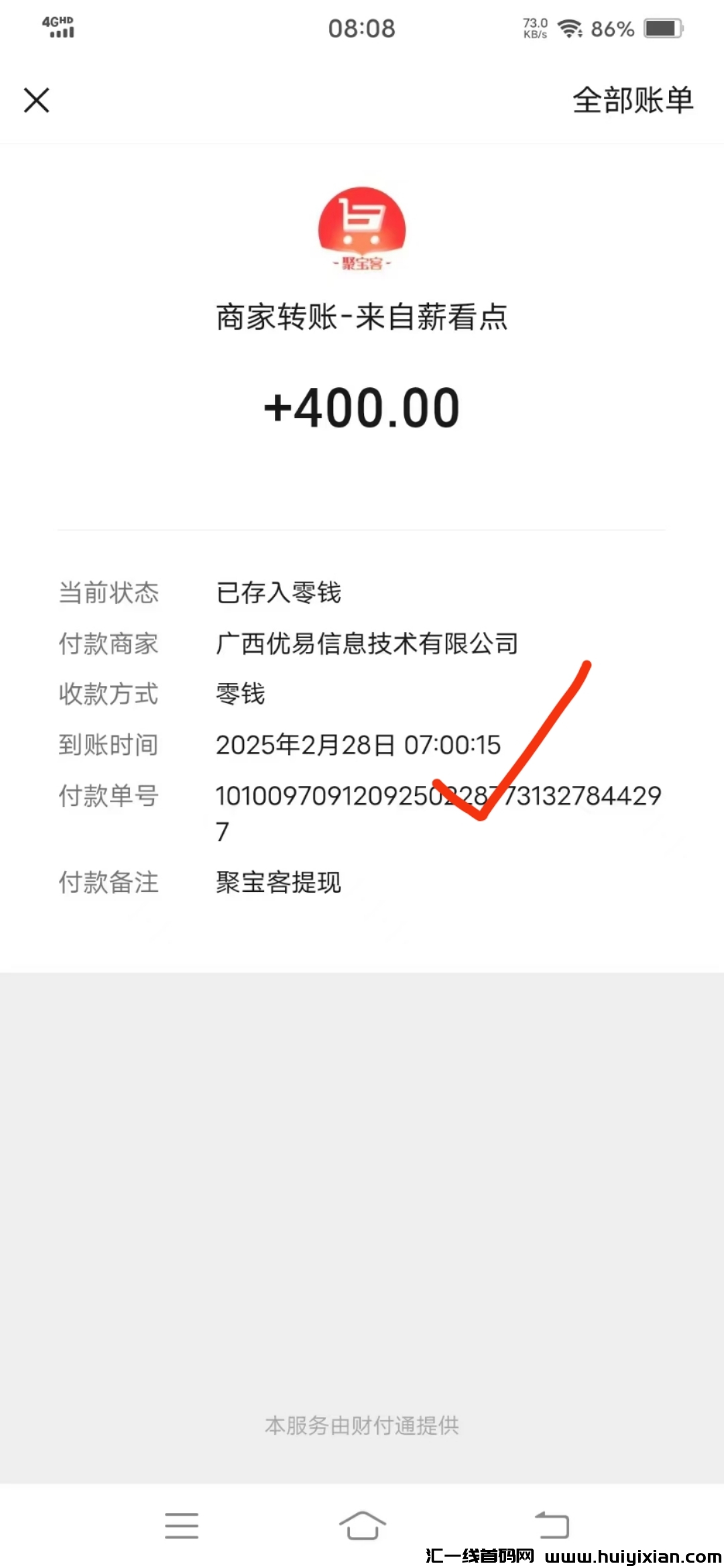Tap the title 商家转账-来自薪看点
The image size is (724, 1568).
tap(362, 318)
